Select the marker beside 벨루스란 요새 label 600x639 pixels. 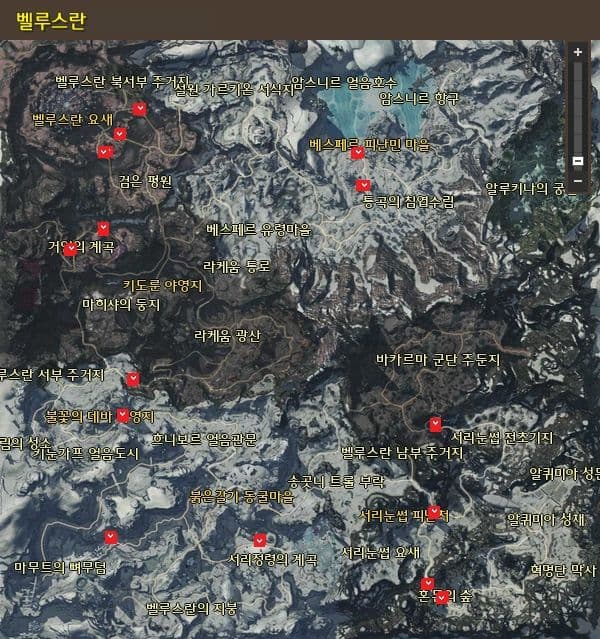120,134
